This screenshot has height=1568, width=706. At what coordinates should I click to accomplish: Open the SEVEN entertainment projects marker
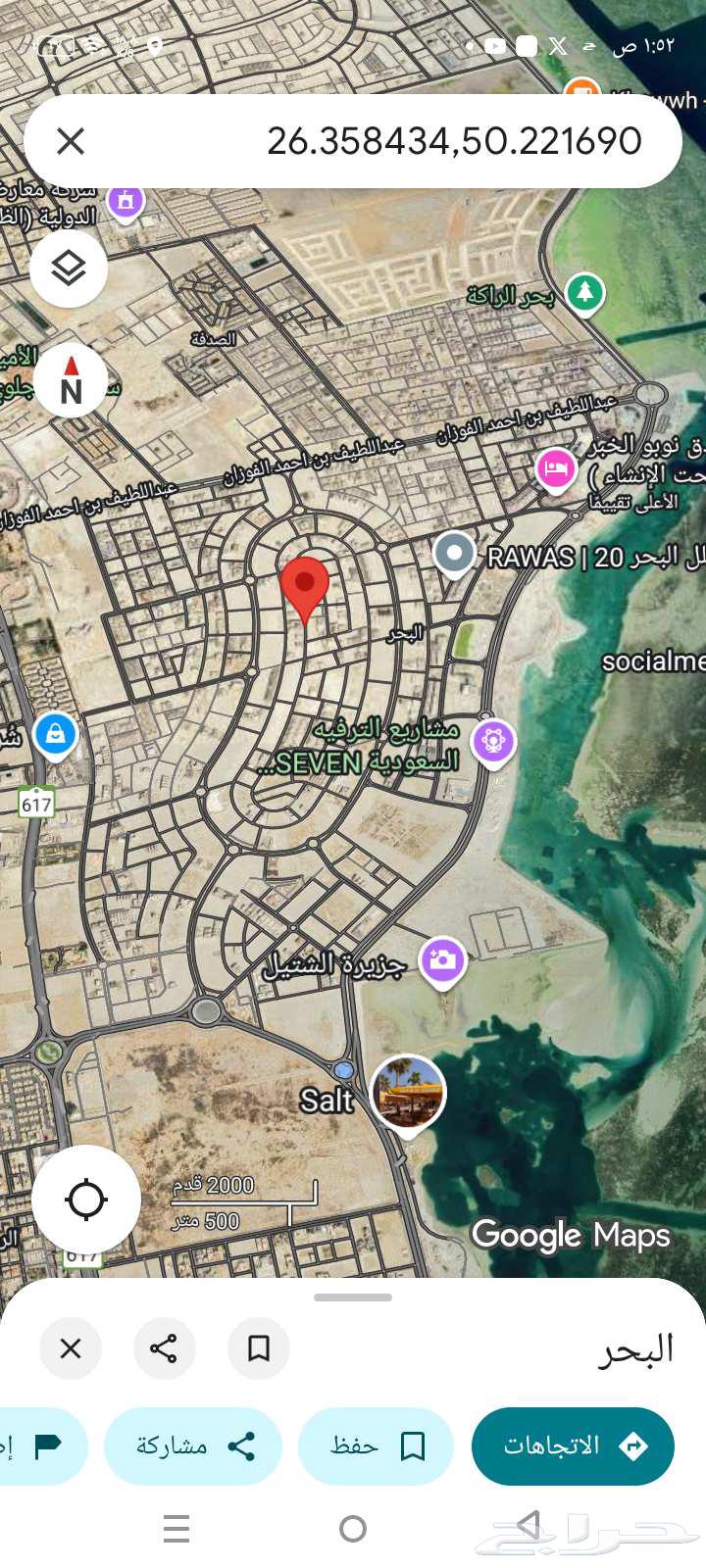click(493, 742)
